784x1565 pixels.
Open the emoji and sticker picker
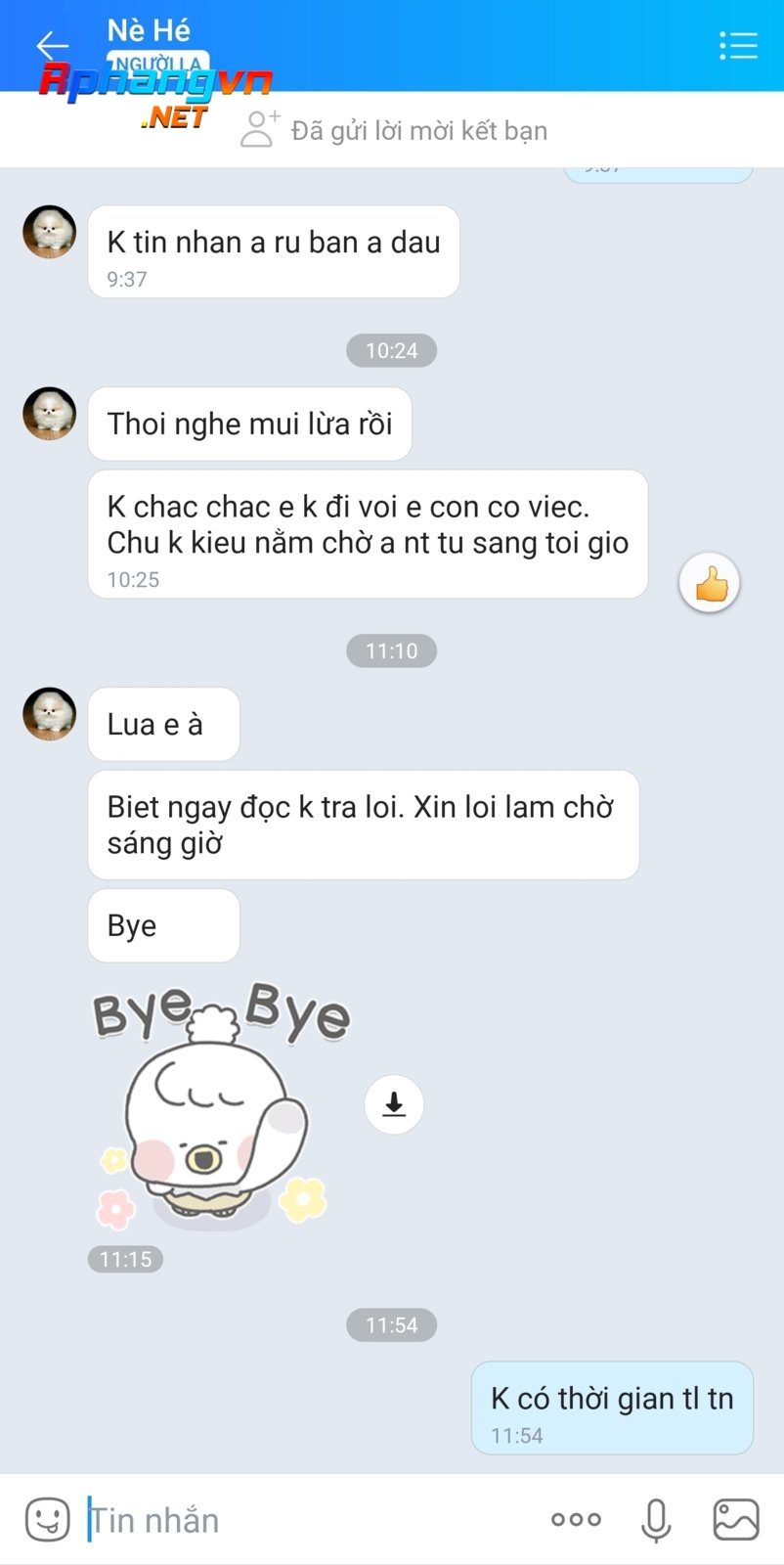47,1519
